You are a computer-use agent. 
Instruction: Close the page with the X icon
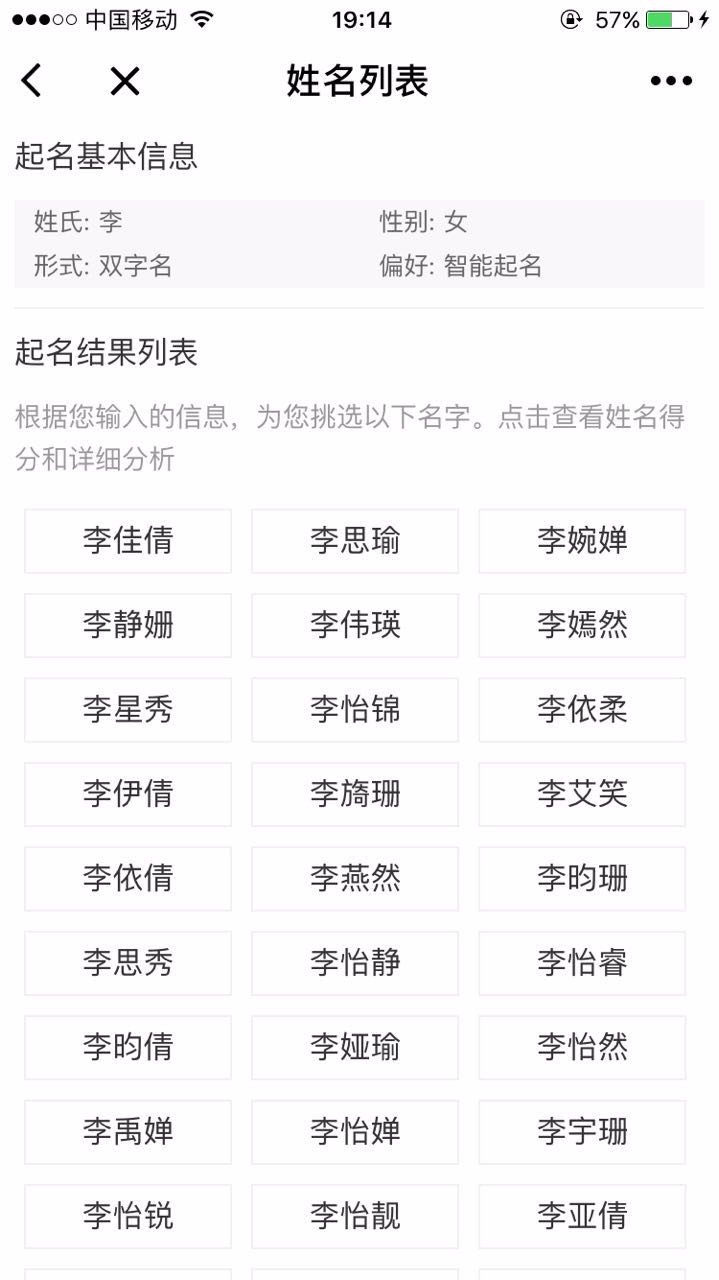(125, 81)
